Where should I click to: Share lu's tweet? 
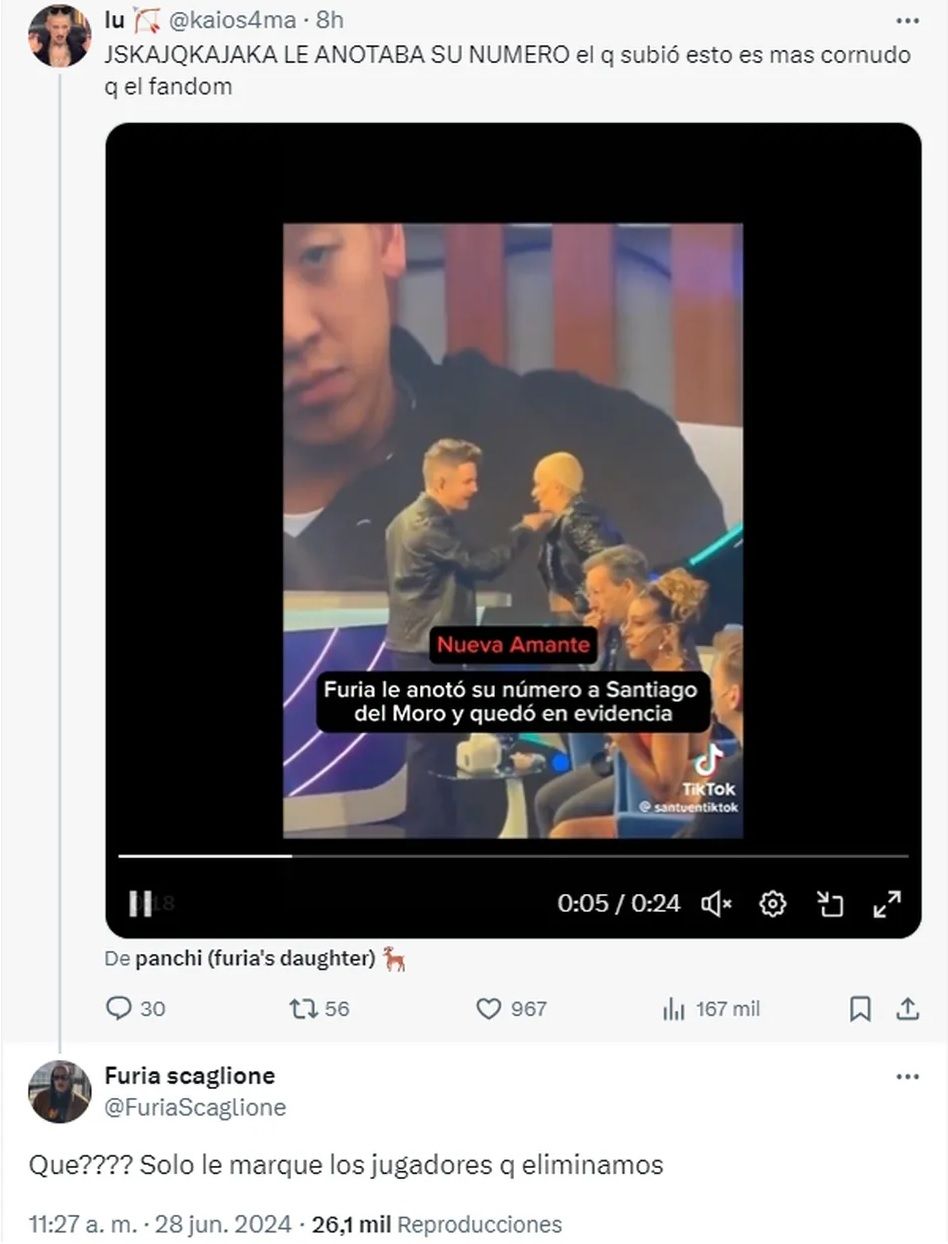(907, 1009)
